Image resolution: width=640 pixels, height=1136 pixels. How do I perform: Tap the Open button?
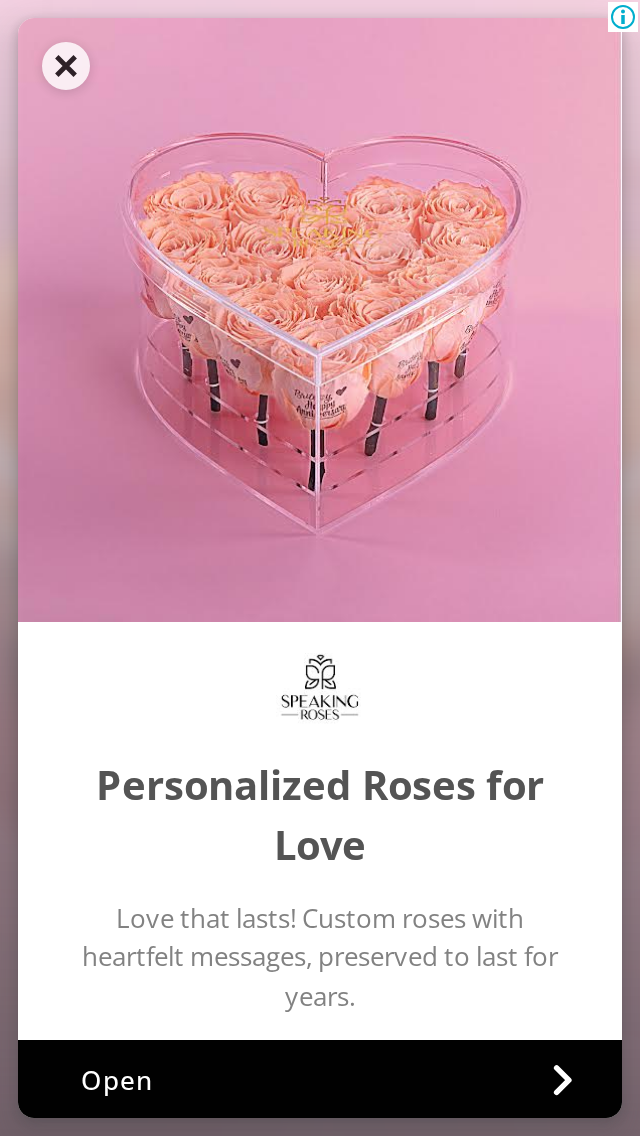320,1079
